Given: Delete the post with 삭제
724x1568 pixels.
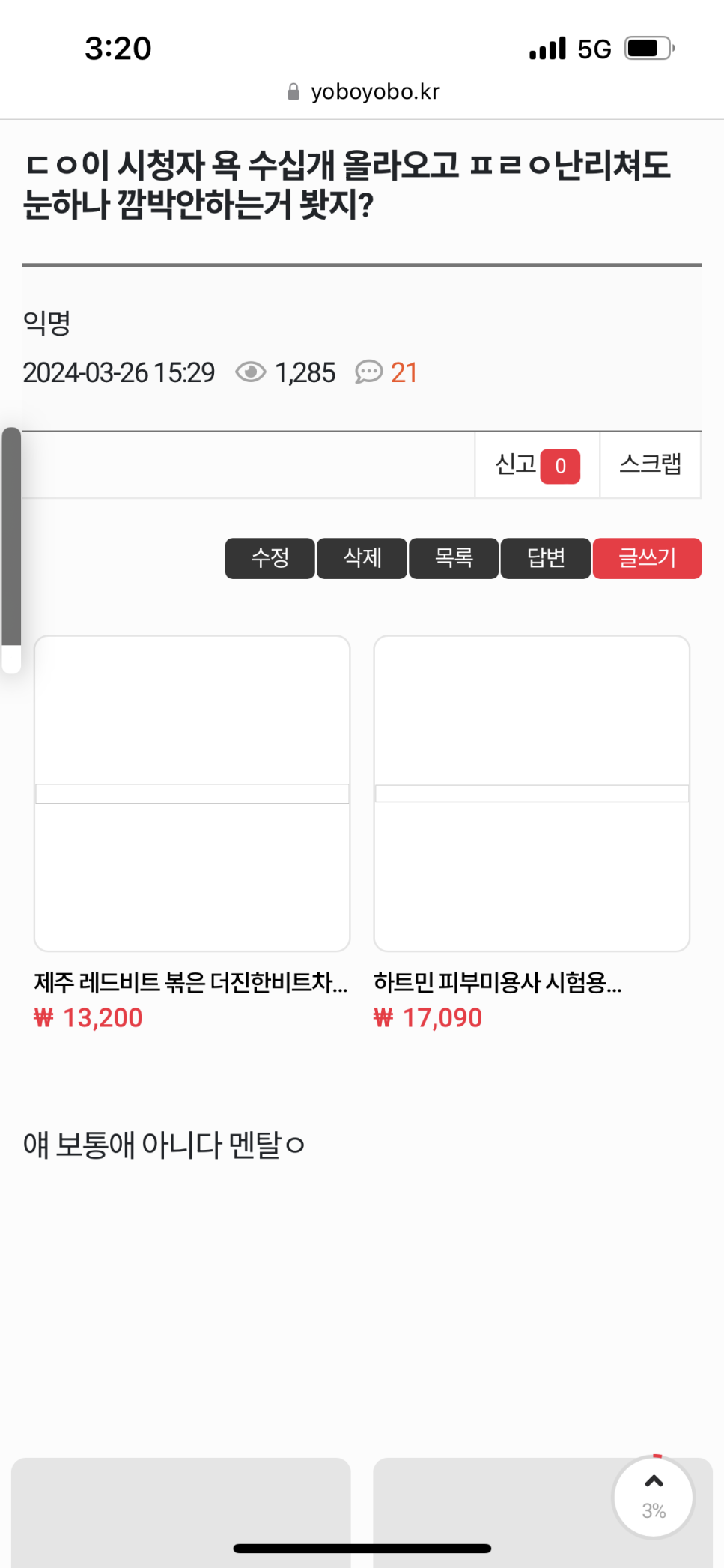Looking at the screenshot, I should pyautogui.click(x=362, y=558).
